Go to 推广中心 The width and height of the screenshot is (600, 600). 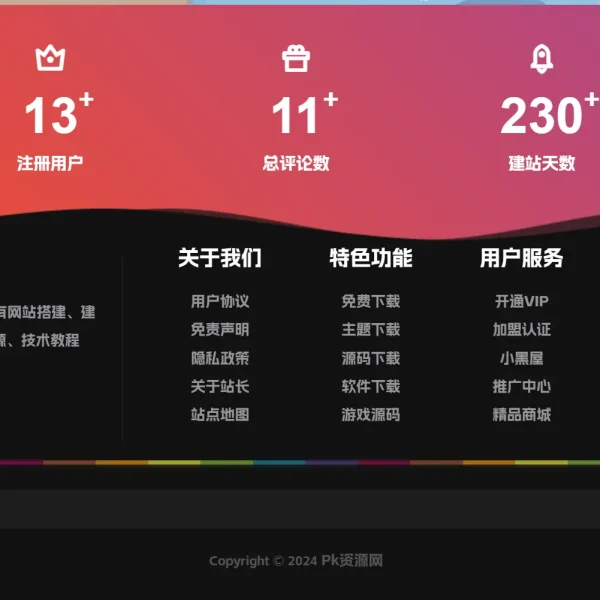[521, 386]
